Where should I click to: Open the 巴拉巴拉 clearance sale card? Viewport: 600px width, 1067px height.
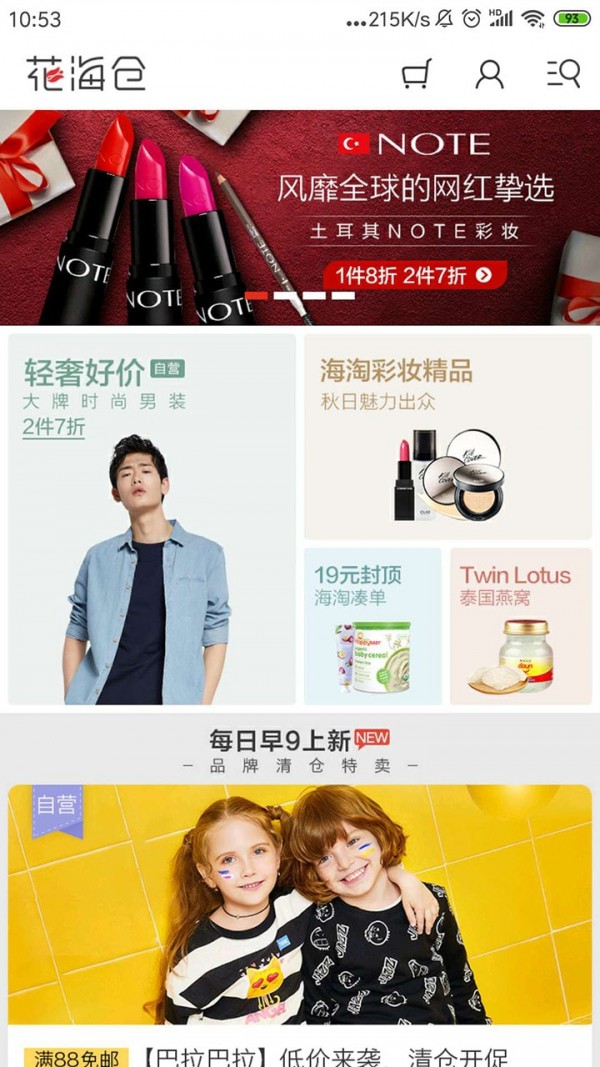pos(300,920)
